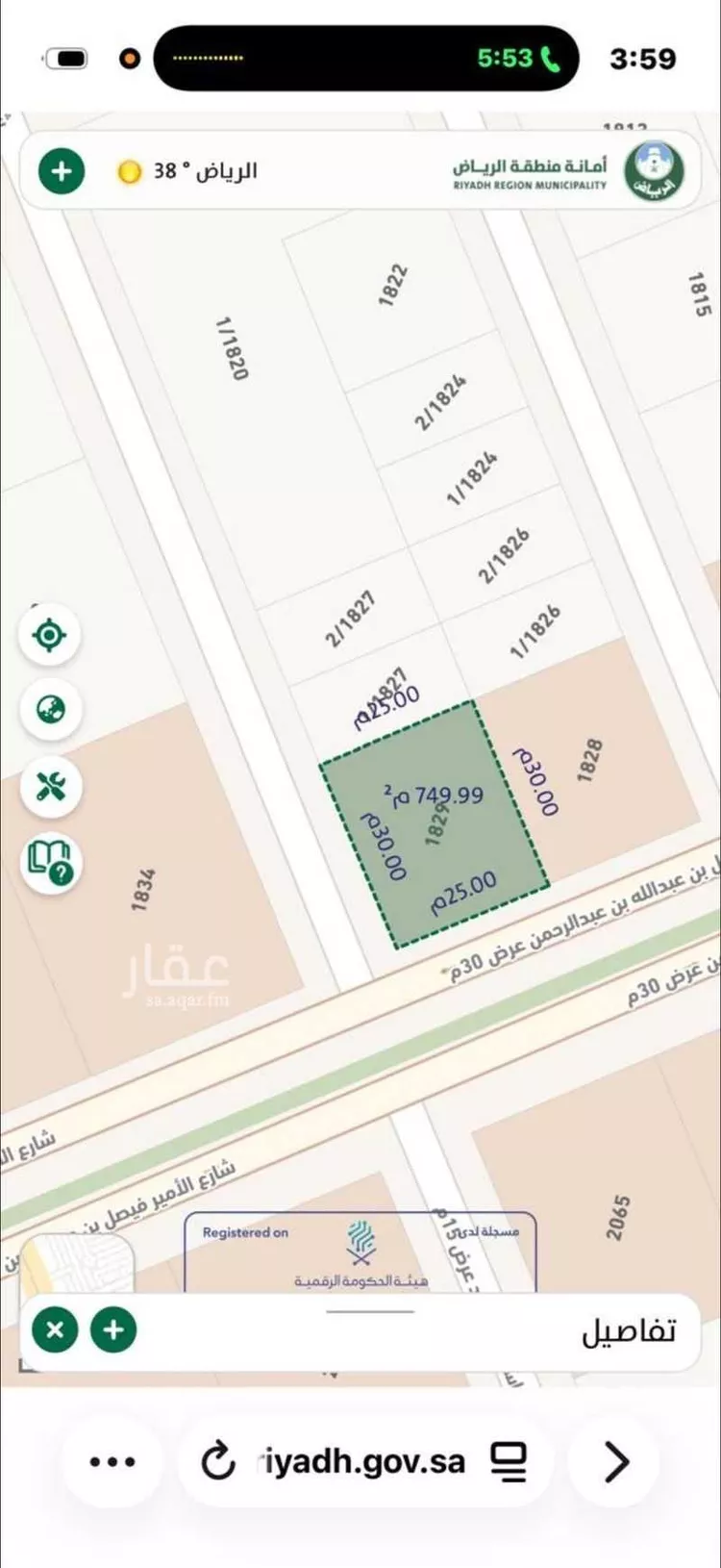Image resolution: width=721 pixels, height=1568 pixels.
Task: Open the browser's three-dot menu
Action: click(x=112, y=1462)
